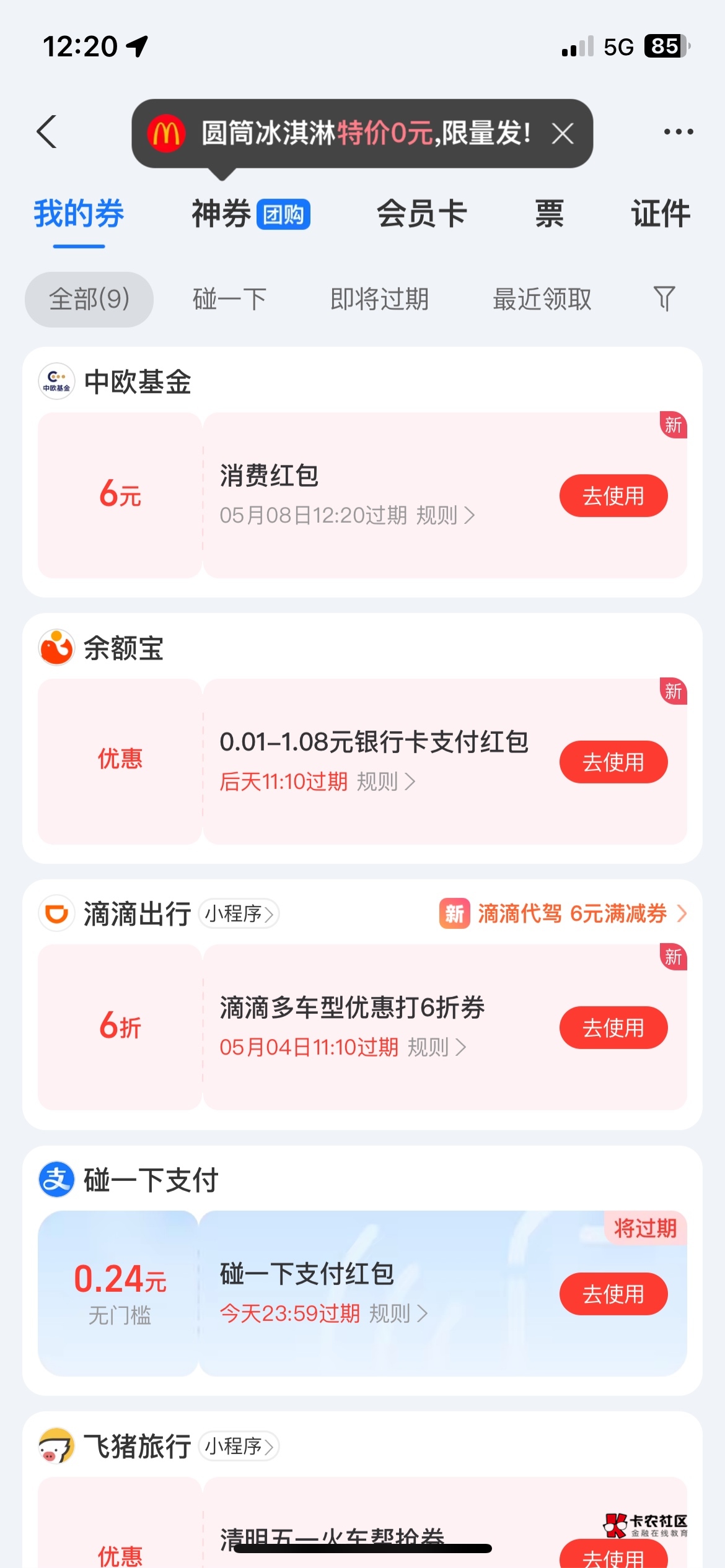Go back using the top-left arrow
The image size is (725, 1568).
click(47, 132)
